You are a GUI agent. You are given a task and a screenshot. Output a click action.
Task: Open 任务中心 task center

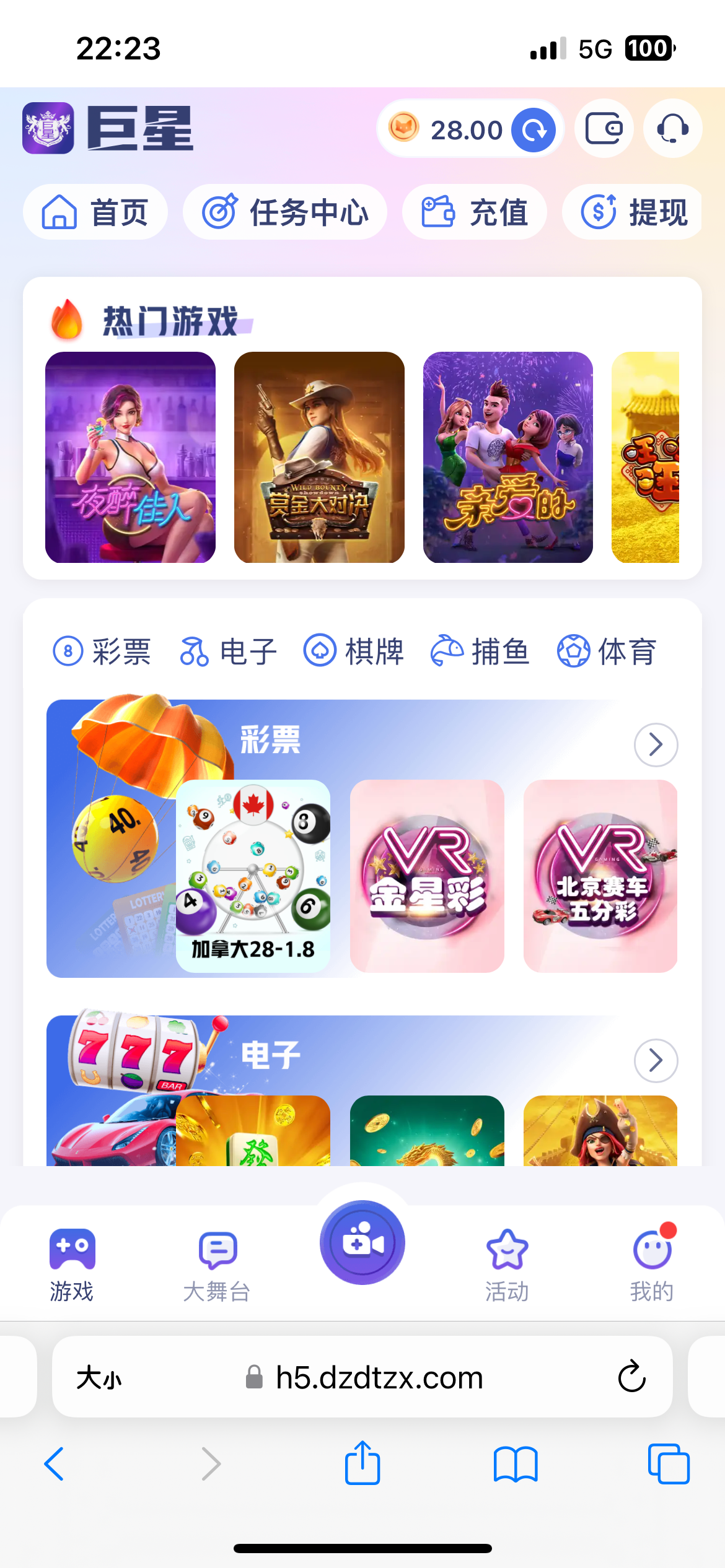click(x=285, y=212)
